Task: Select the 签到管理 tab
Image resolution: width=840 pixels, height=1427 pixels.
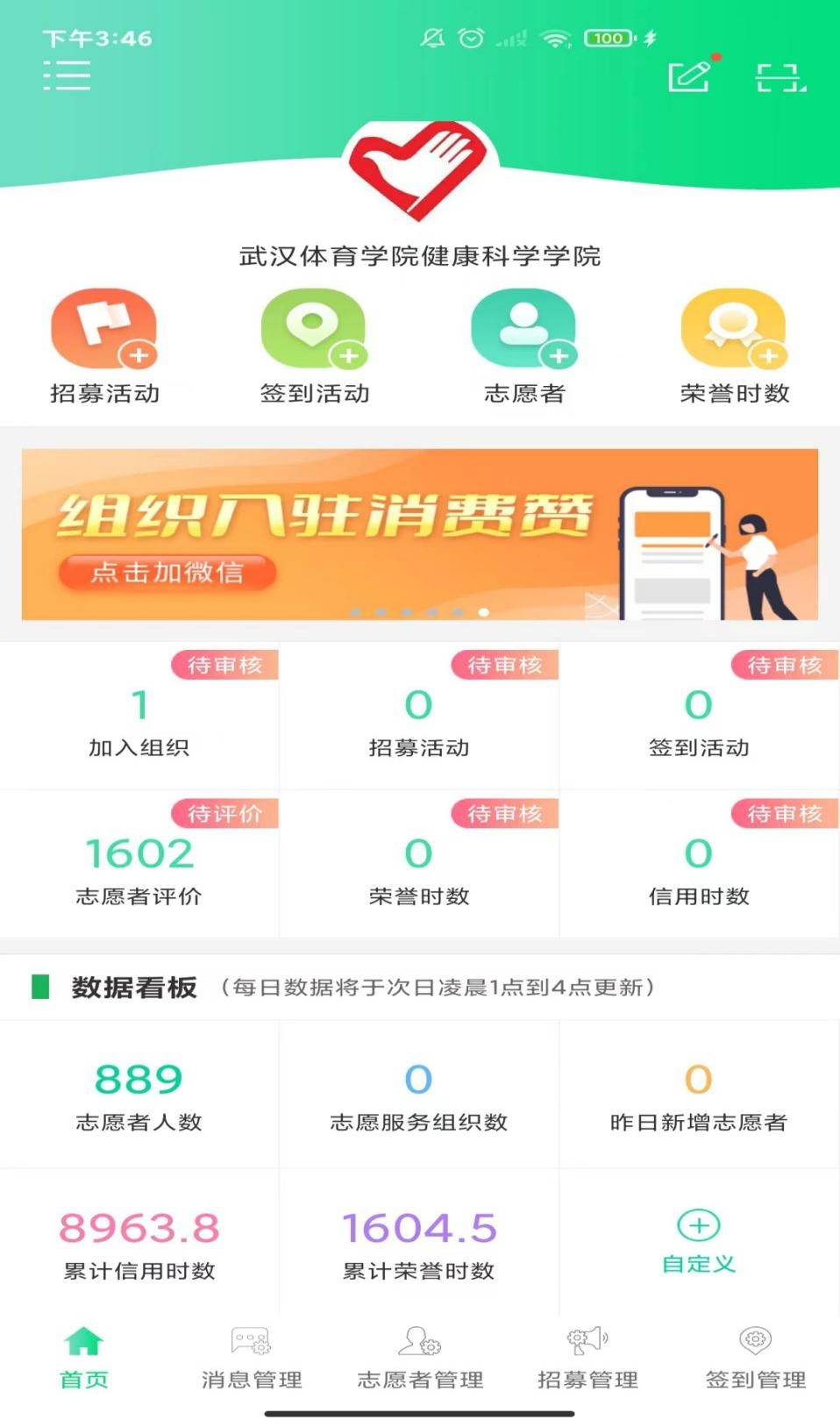Action: [x=756, y=1359]
